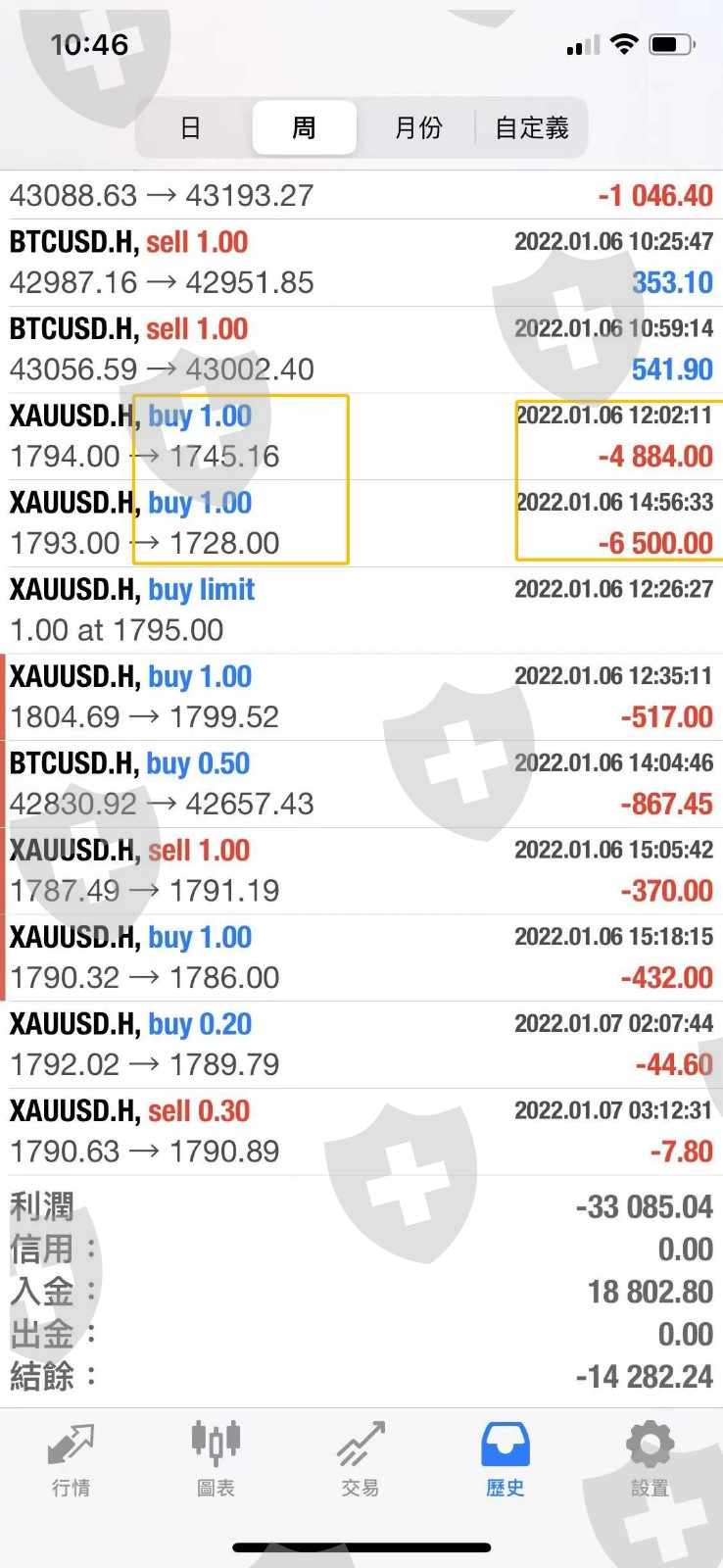Open BTCUSD.H sell trade at 10:25:47
The width and height of the screenshot is (723, 1568).
(x=361, y=263)
